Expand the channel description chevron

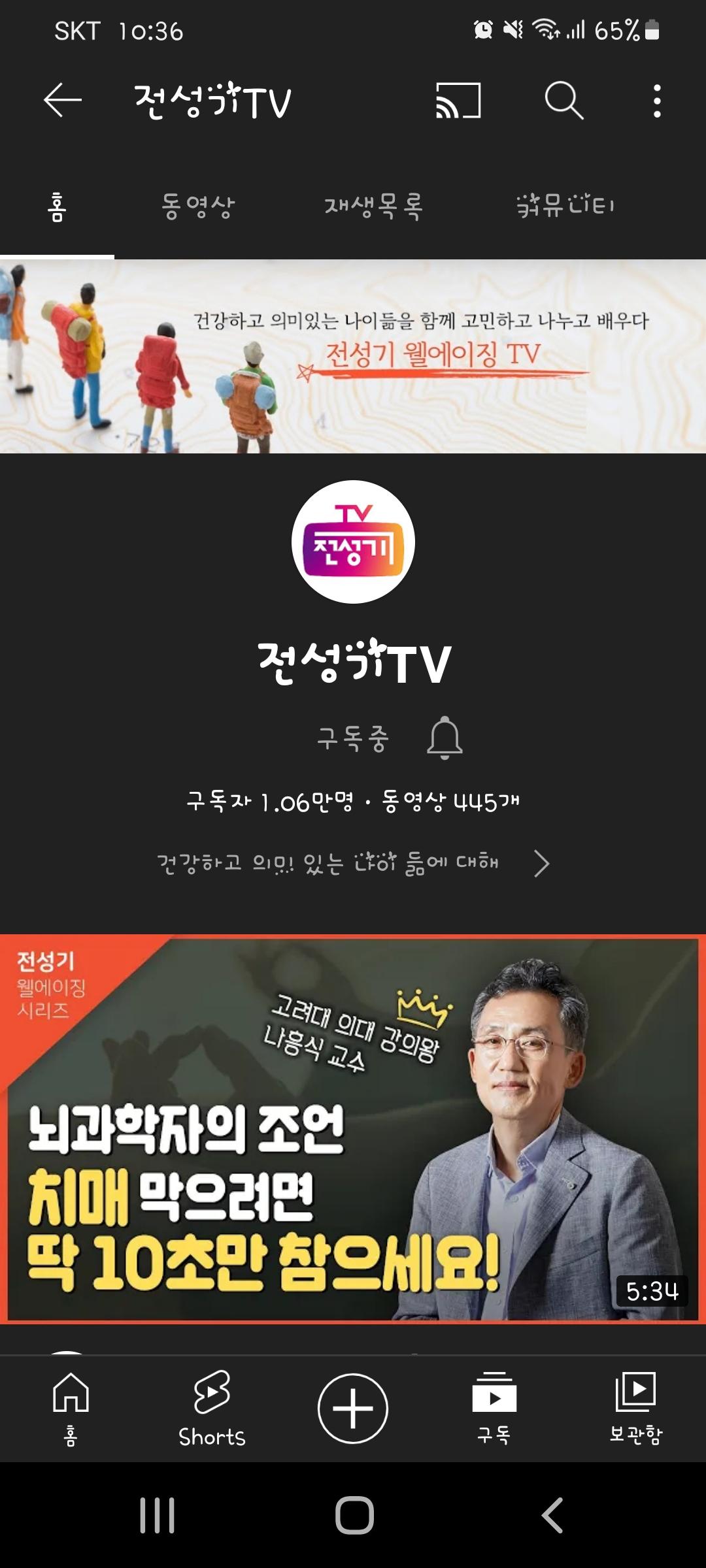click(x=541, y=864)
